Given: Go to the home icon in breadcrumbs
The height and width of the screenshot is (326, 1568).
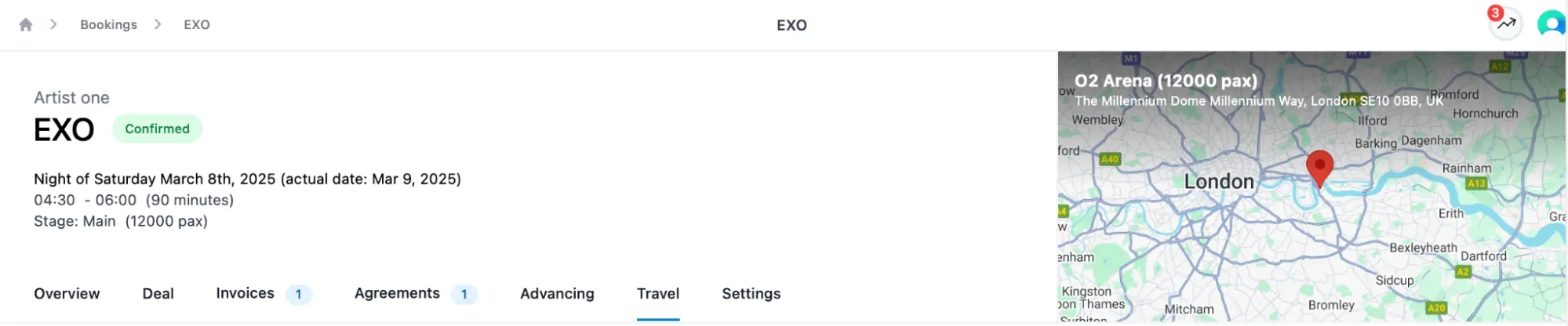Looking at the screenshot, I should [x=26, y=25].
